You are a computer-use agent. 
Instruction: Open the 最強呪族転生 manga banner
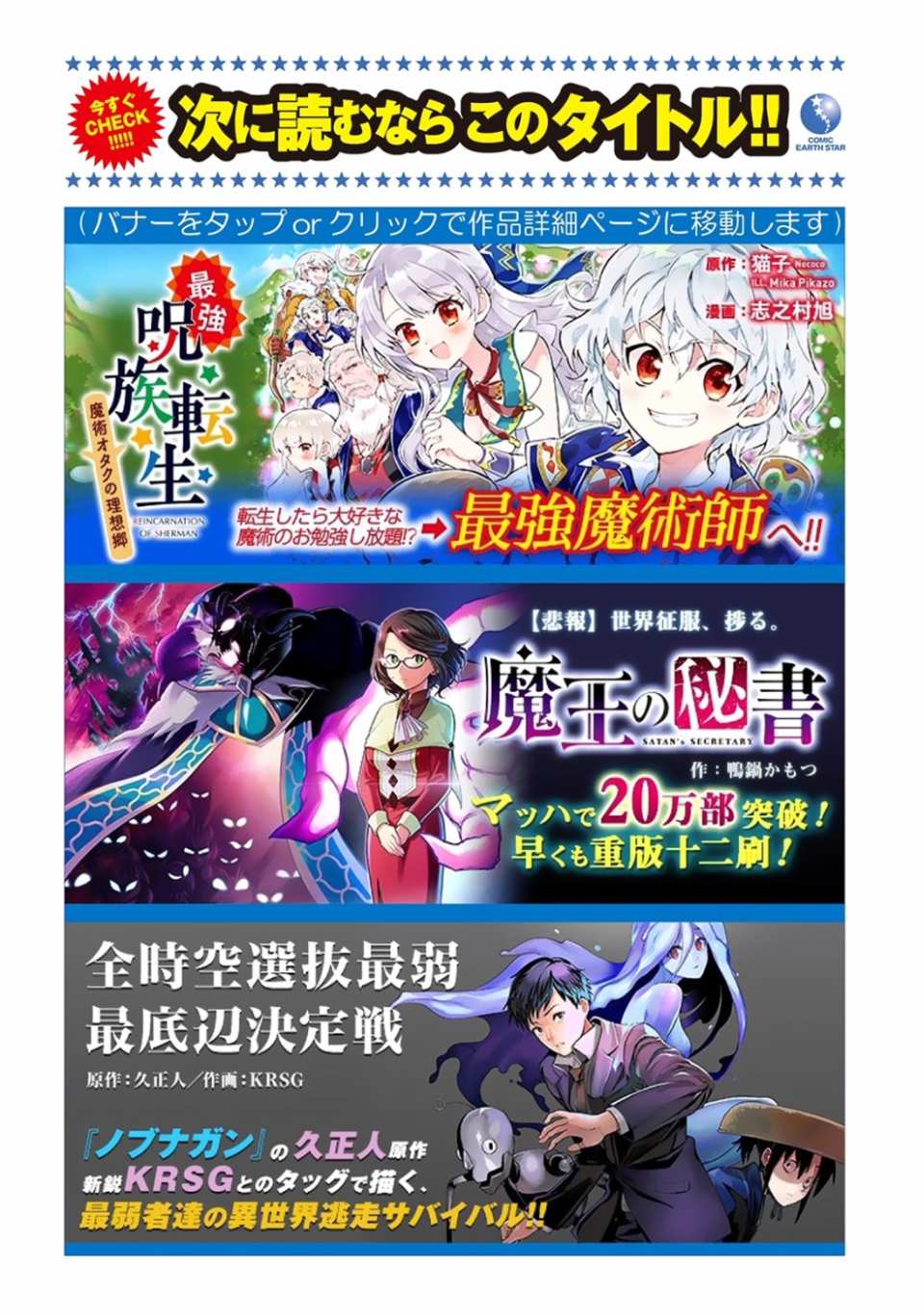click(x=454, y=404)
